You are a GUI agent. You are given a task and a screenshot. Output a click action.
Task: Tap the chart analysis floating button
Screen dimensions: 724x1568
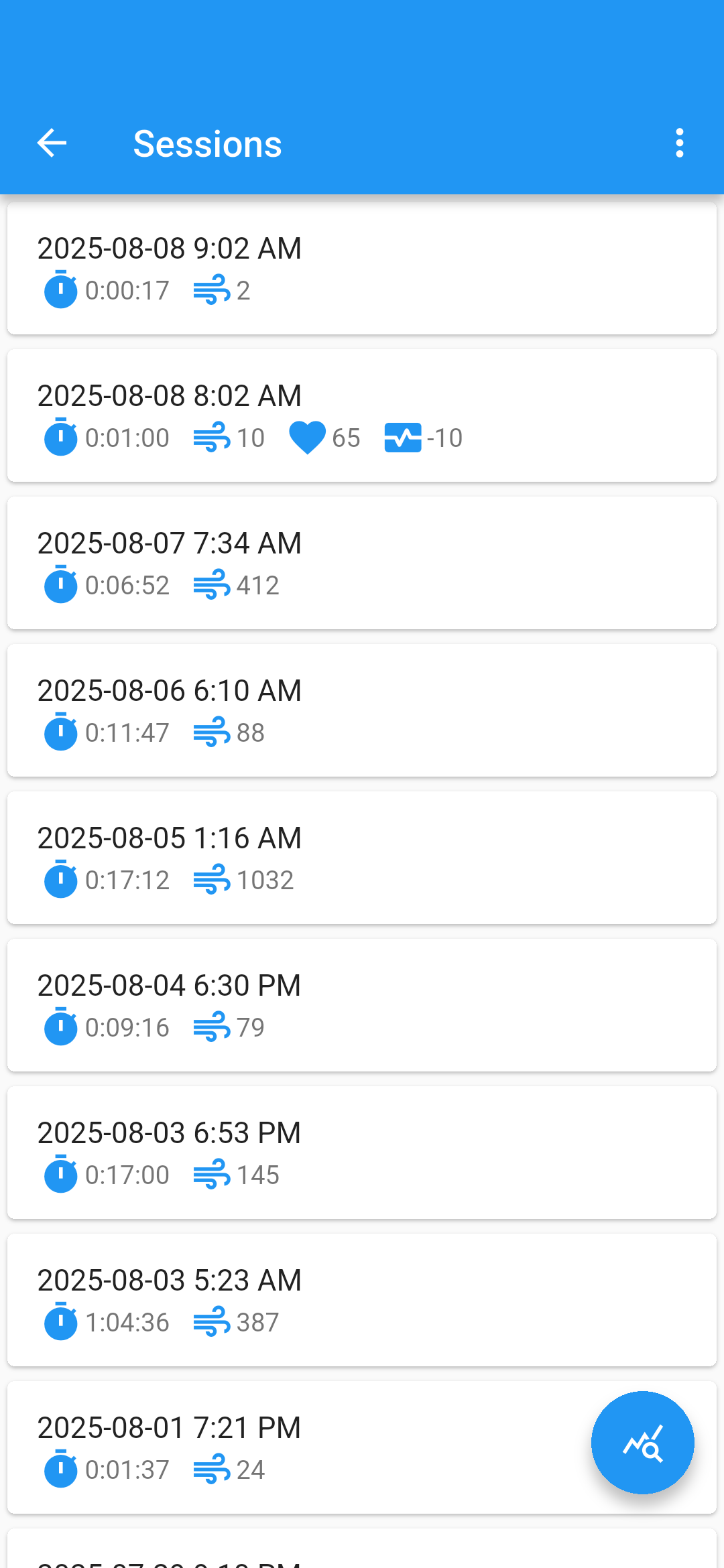click(642, 1442)
